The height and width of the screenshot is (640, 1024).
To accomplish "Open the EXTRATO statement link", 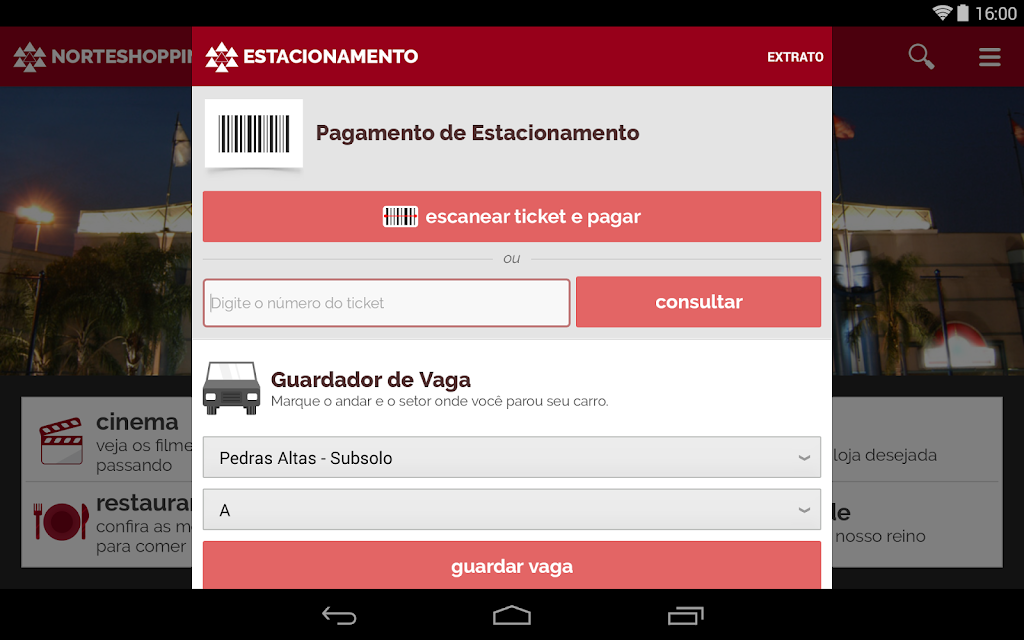I will [795, 57].
